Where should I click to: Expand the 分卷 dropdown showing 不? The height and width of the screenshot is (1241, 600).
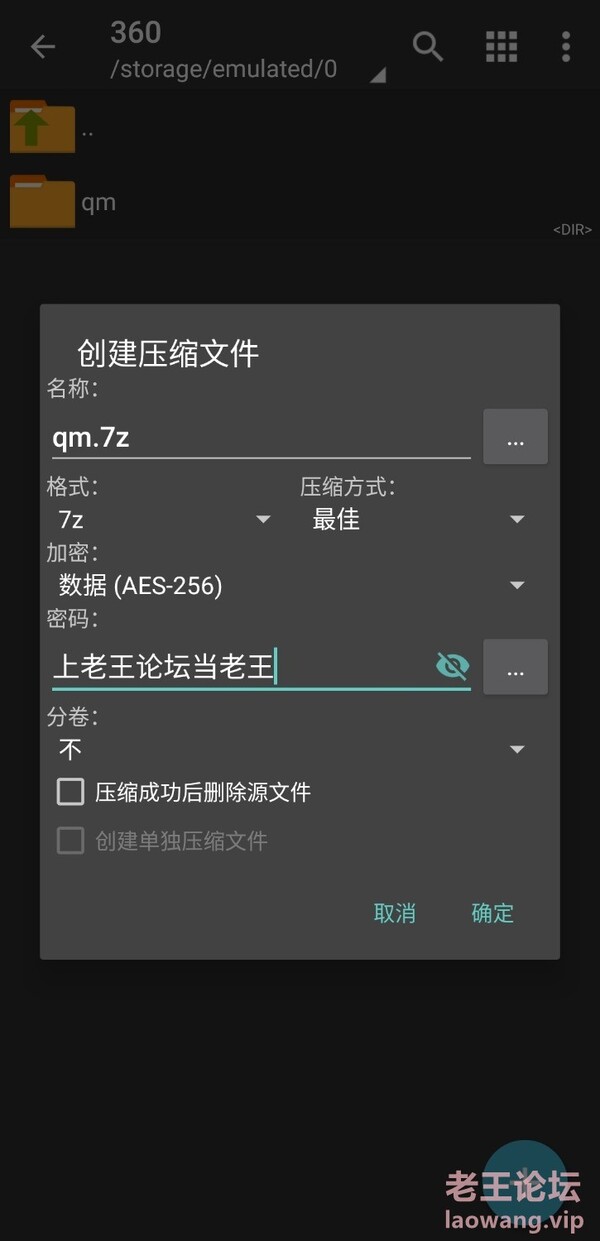coord(291,749)
